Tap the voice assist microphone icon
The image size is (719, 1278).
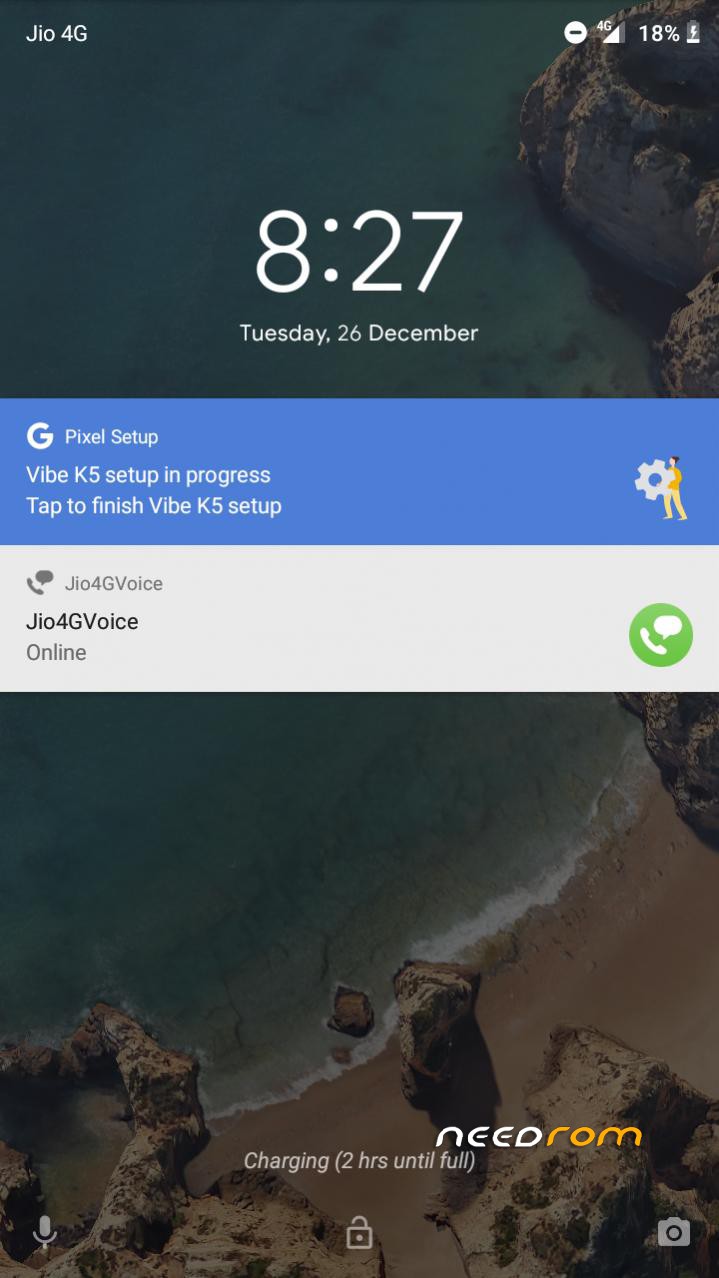(x=44, y=1232)
